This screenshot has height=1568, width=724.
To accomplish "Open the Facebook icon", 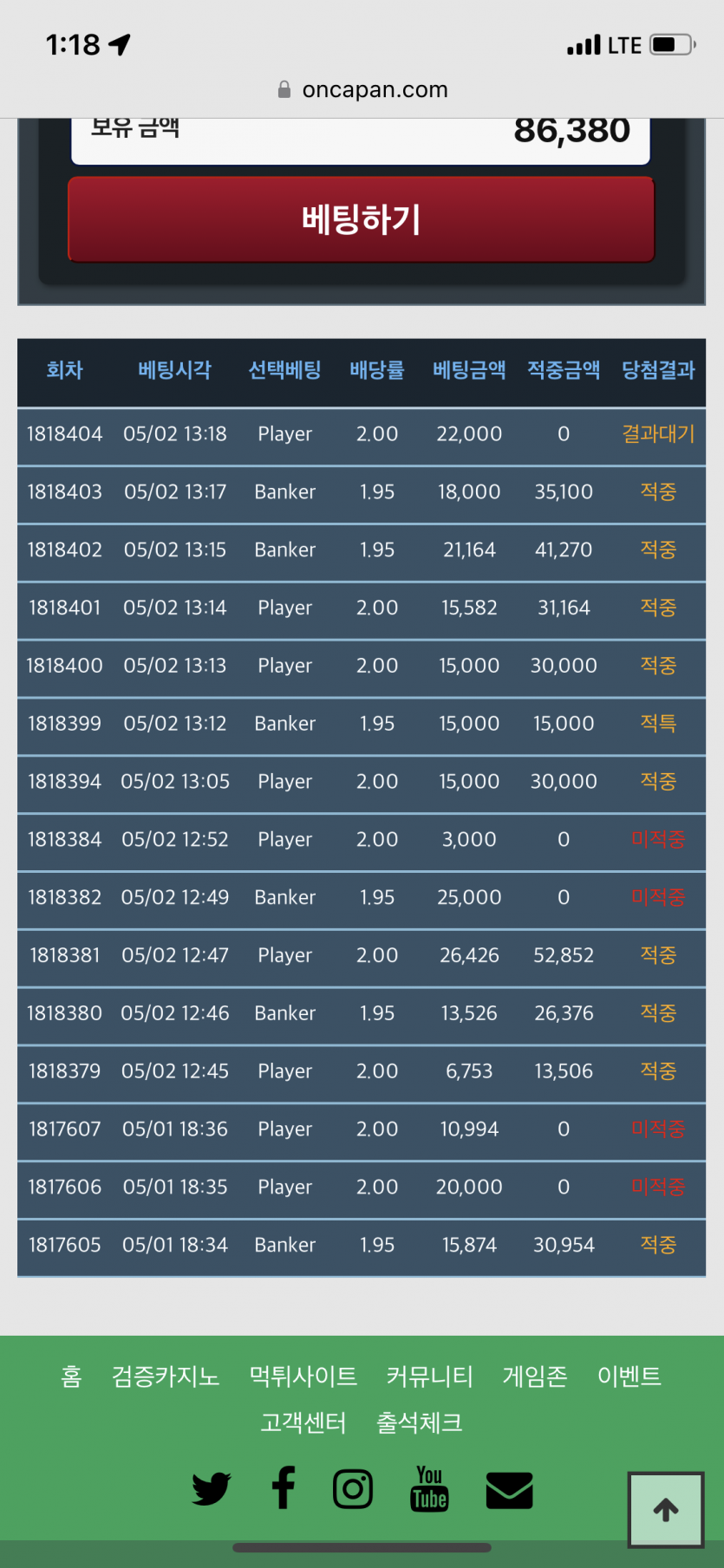I will coord(284,1488).
